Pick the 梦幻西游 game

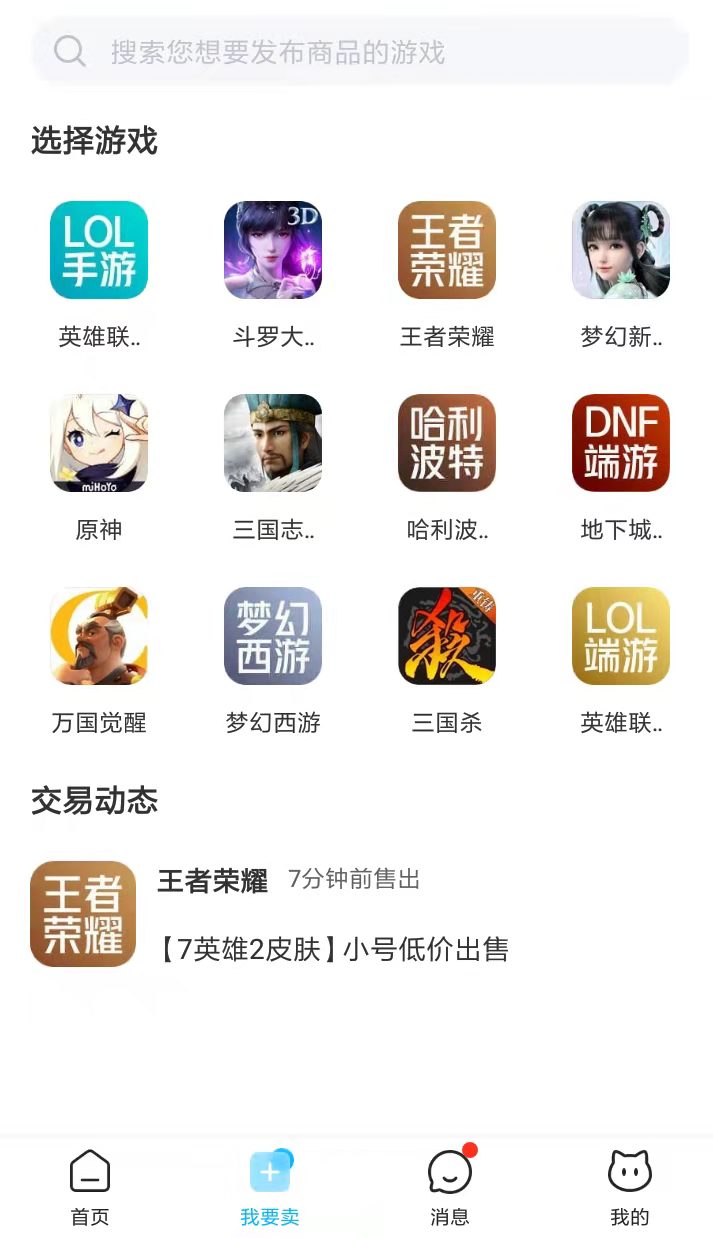[273, 636]
